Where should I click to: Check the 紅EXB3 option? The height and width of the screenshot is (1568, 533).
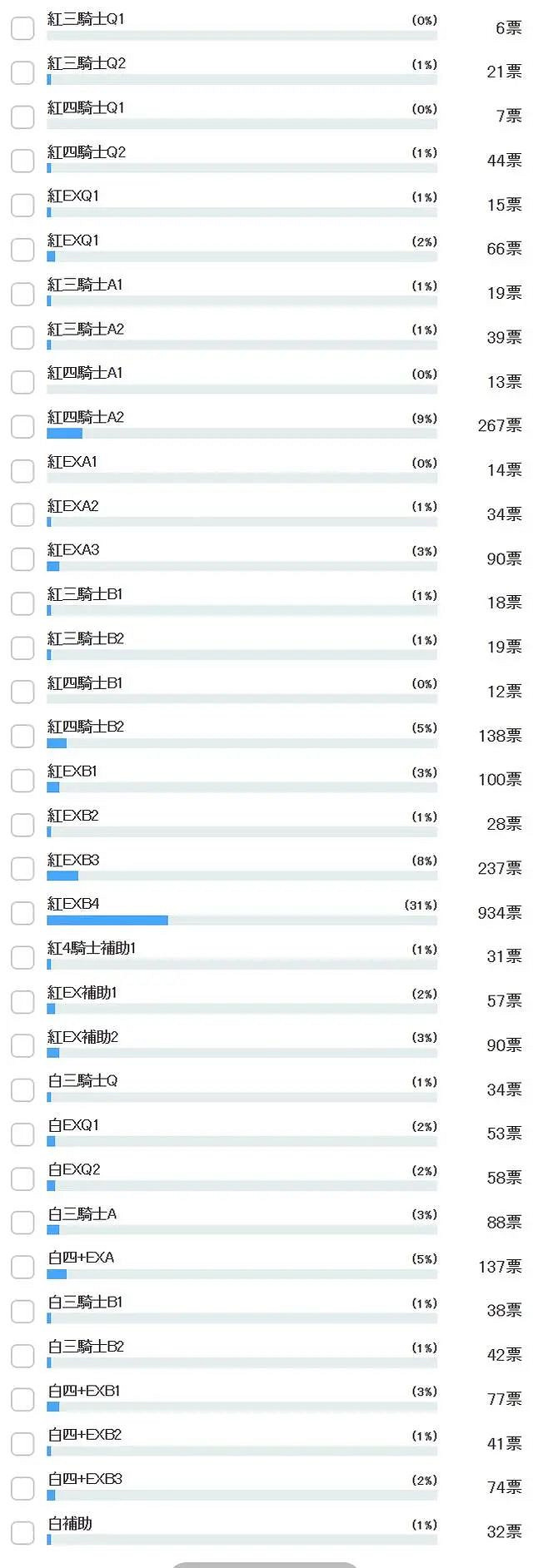(x=22, y=869)
